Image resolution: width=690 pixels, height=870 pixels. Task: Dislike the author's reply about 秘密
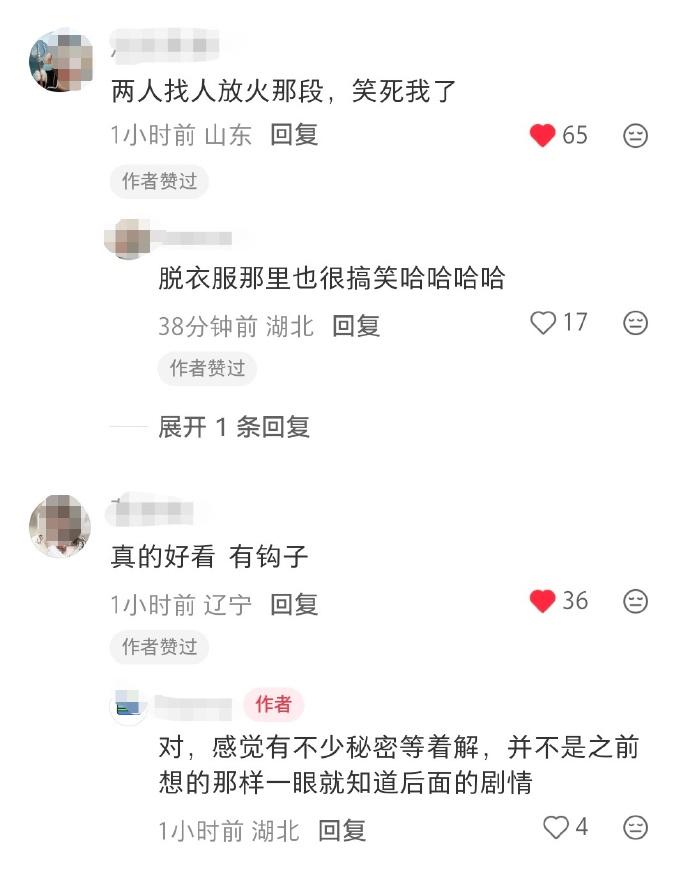point(635,828)
